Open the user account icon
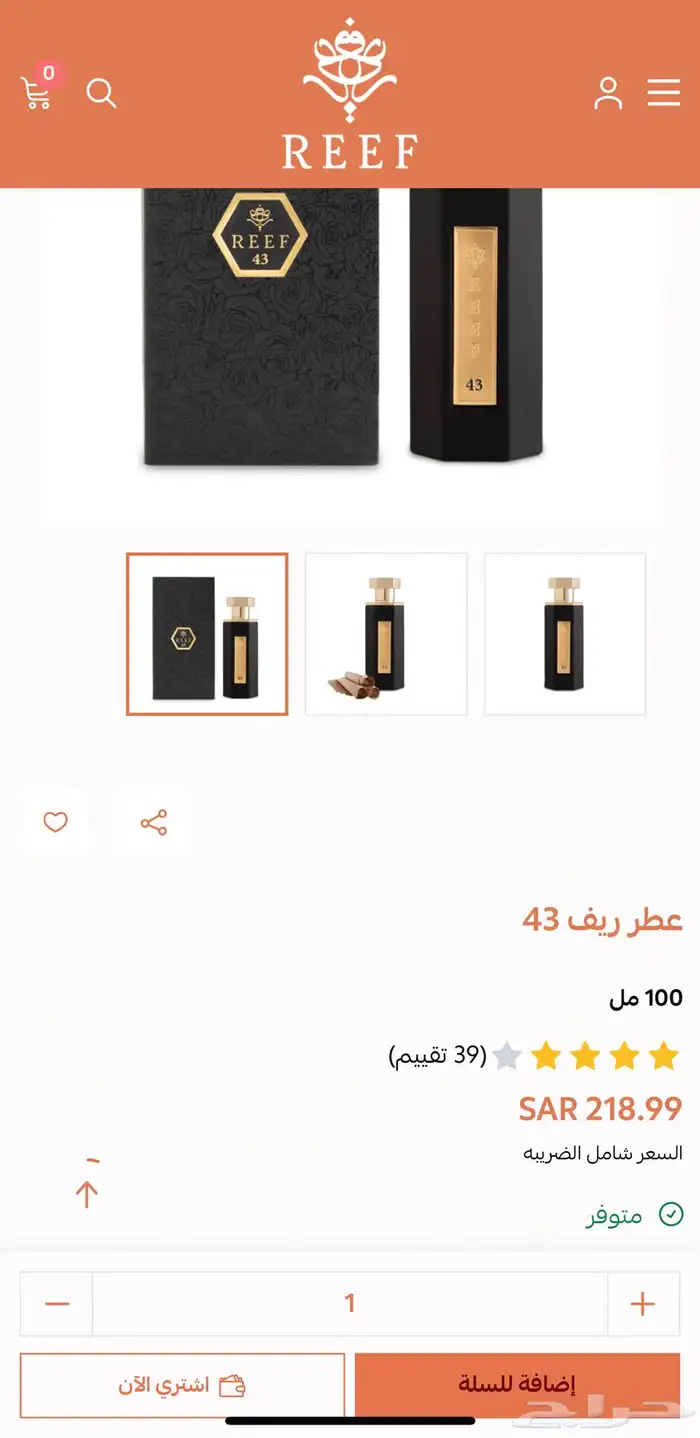The image size is (700, 1438). click(x=607, y=93)
